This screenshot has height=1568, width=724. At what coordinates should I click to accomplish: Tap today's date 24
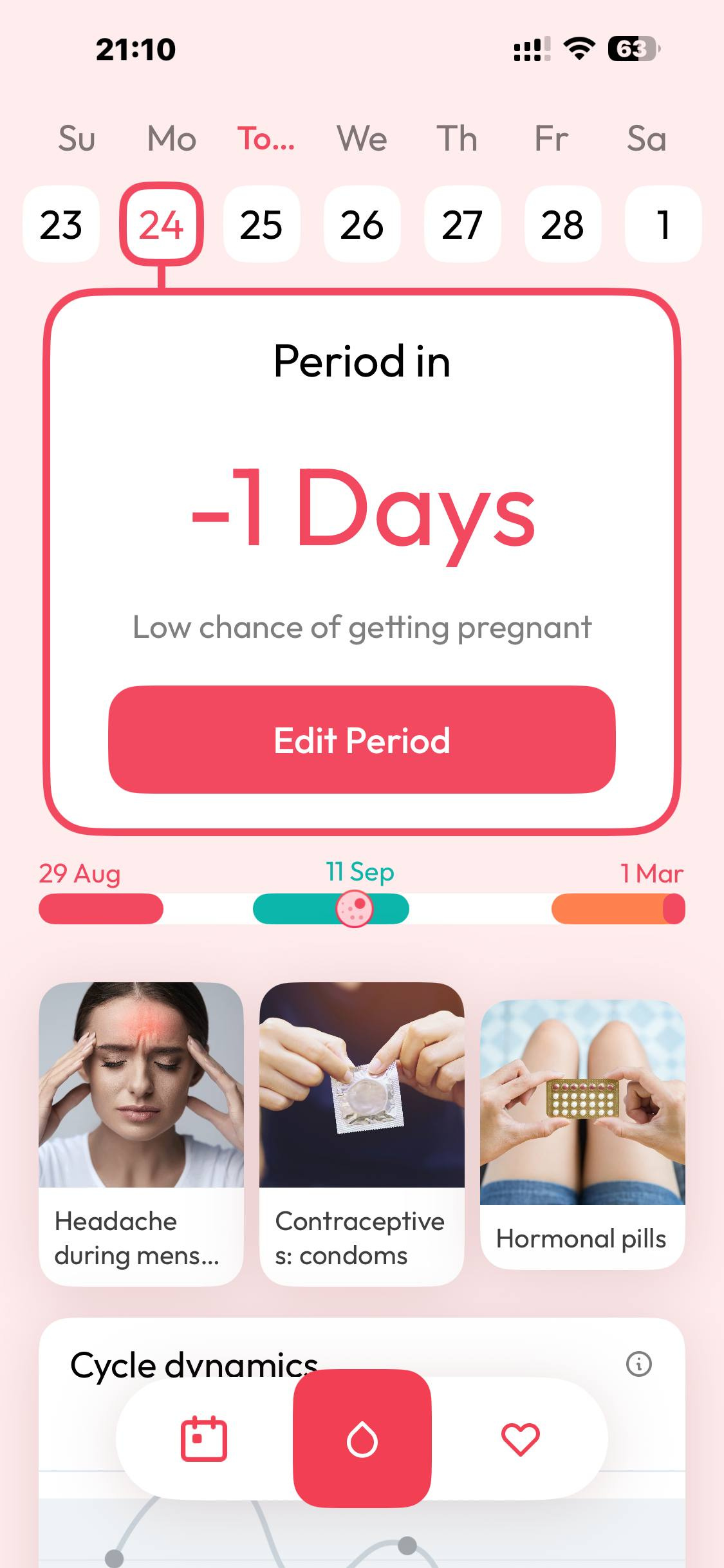tap(162, 225)
